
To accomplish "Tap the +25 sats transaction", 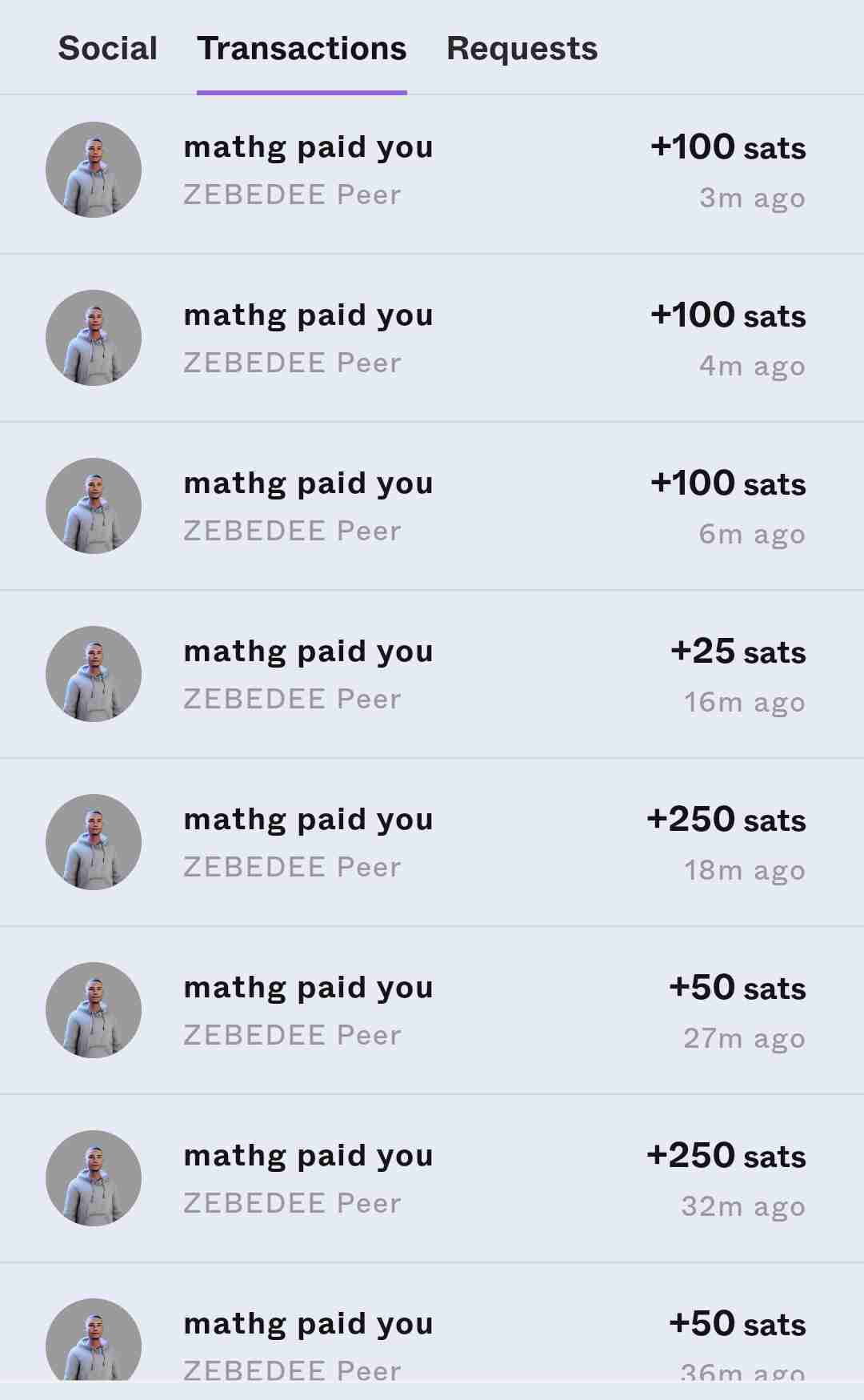I will tap(432, 675).
